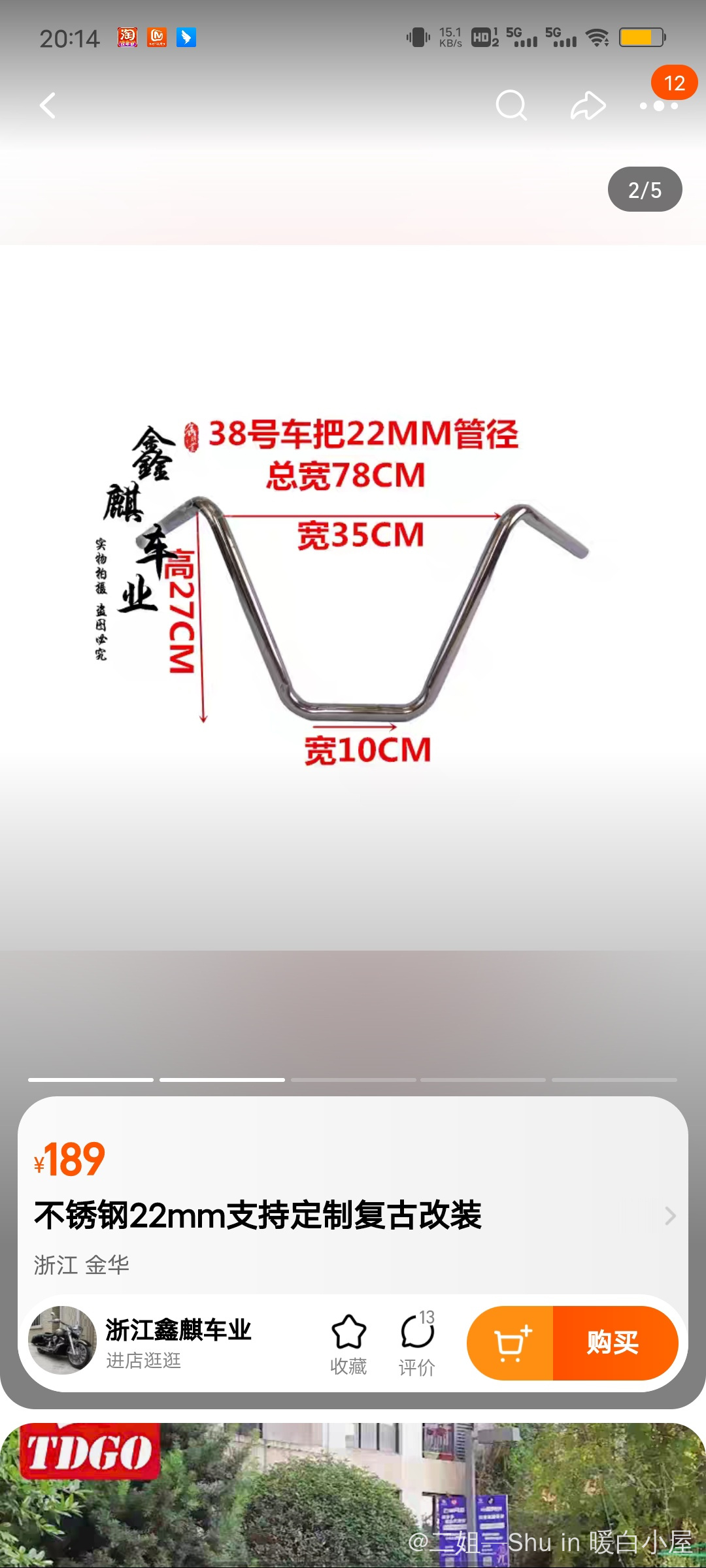Open 评价 reviews
The width and height of the screenshot is (706, 1568).
point(417,1344)
